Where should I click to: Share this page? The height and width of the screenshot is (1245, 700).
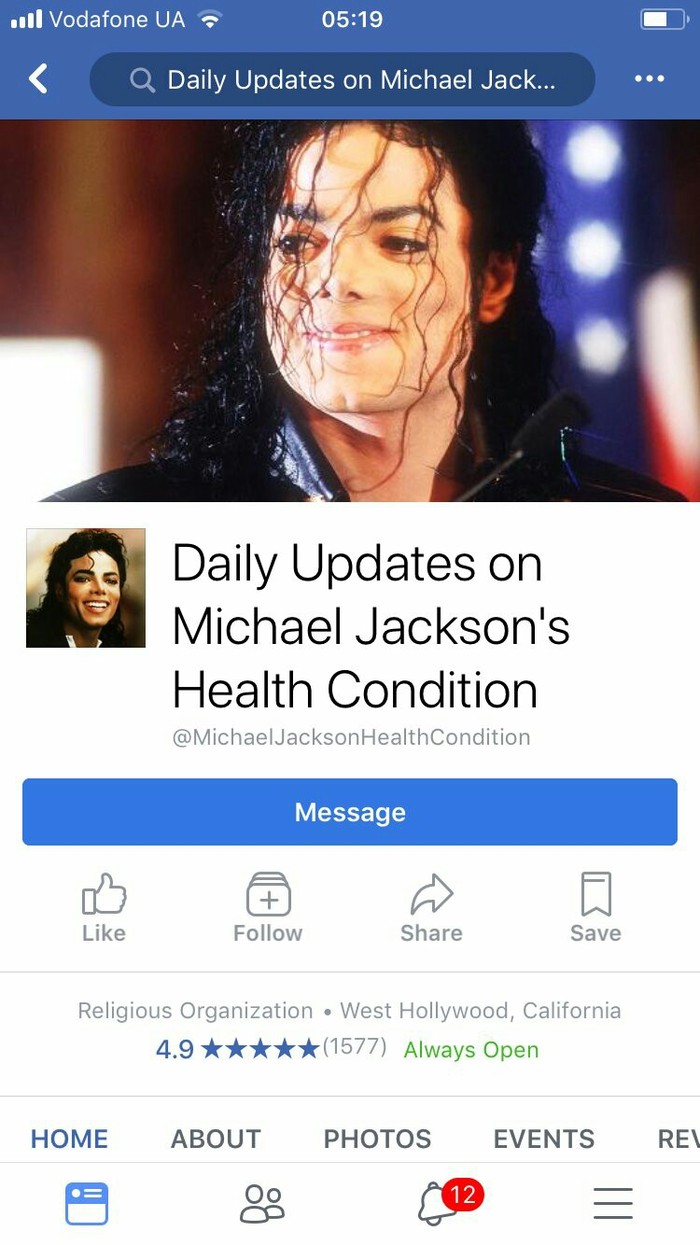[431, 908]
